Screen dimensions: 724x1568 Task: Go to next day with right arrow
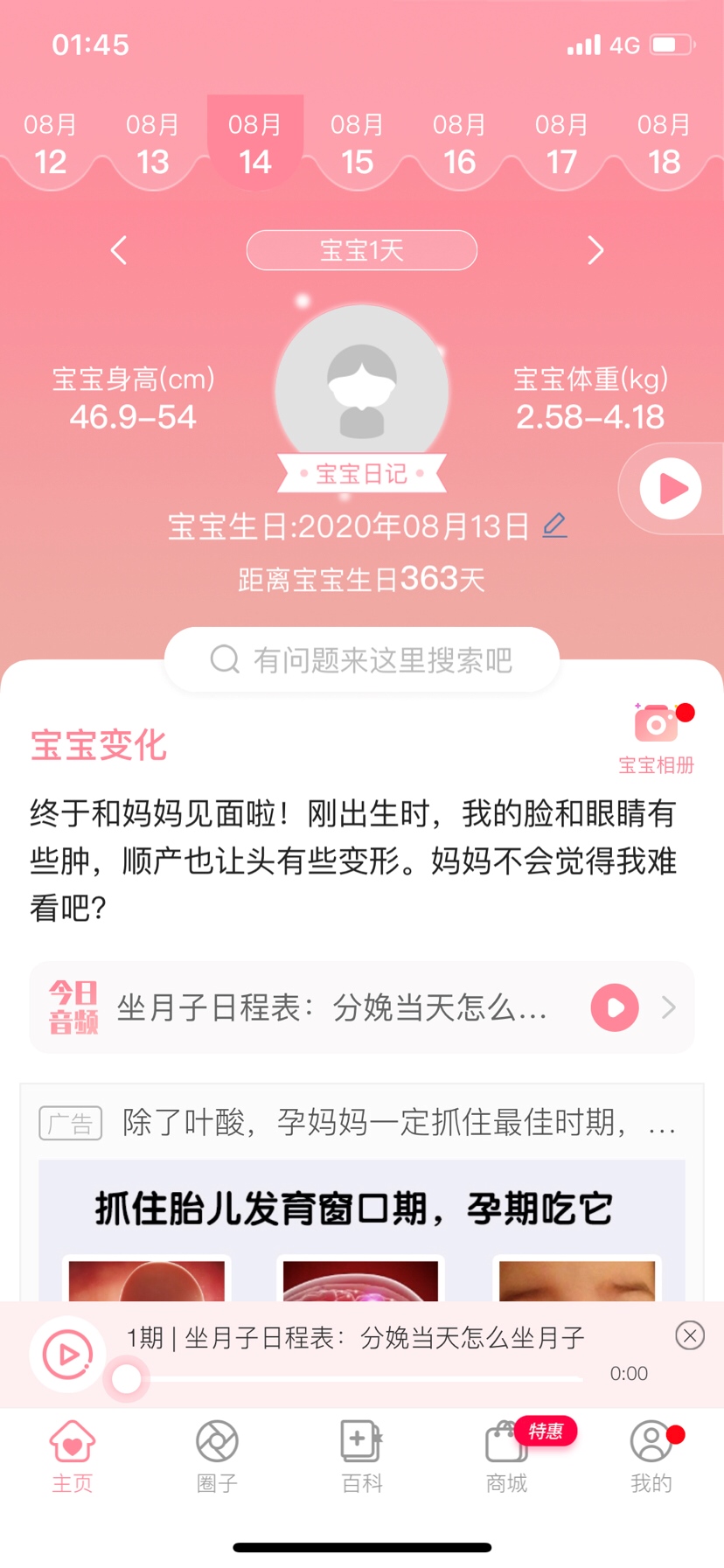(595, 251)
